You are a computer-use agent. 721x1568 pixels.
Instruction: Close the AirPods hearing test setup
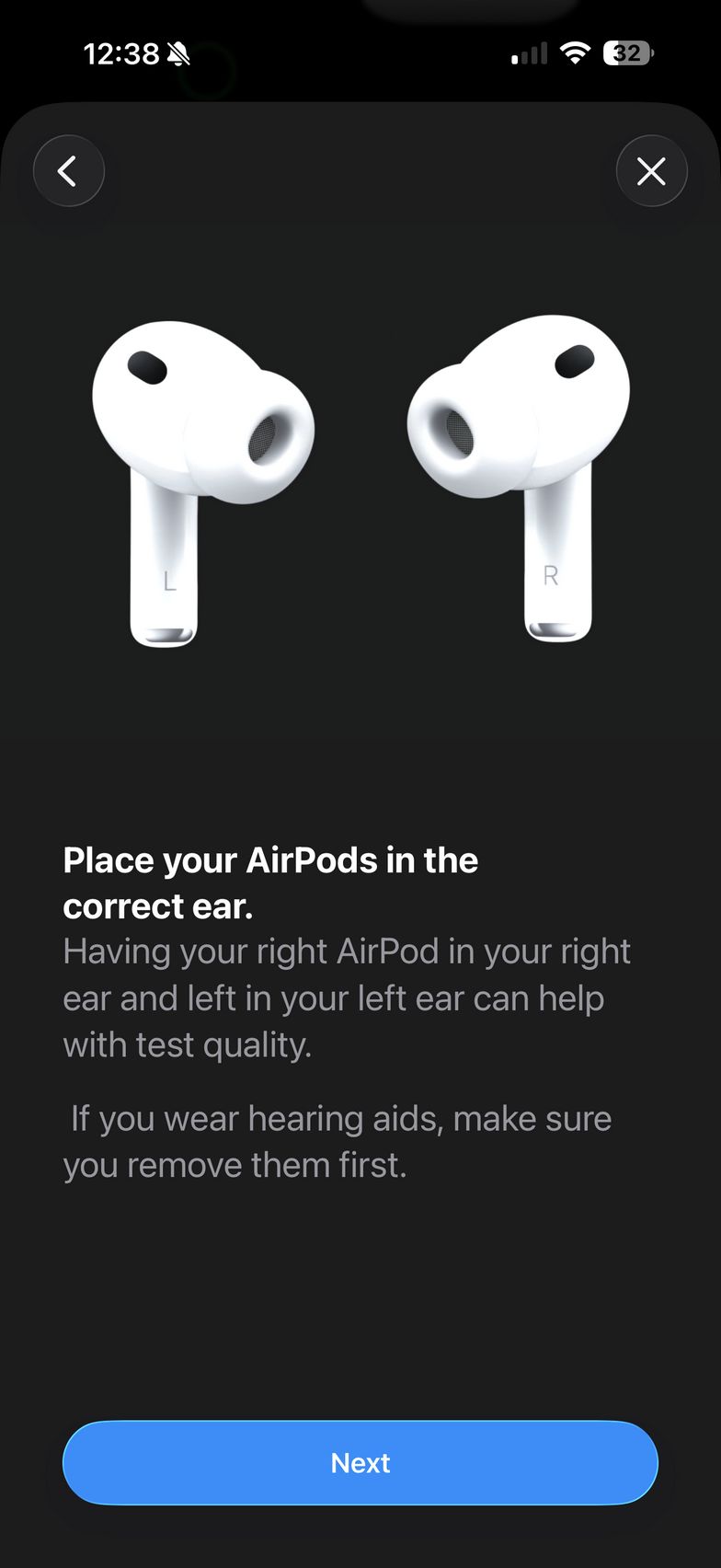pos(651,171)
